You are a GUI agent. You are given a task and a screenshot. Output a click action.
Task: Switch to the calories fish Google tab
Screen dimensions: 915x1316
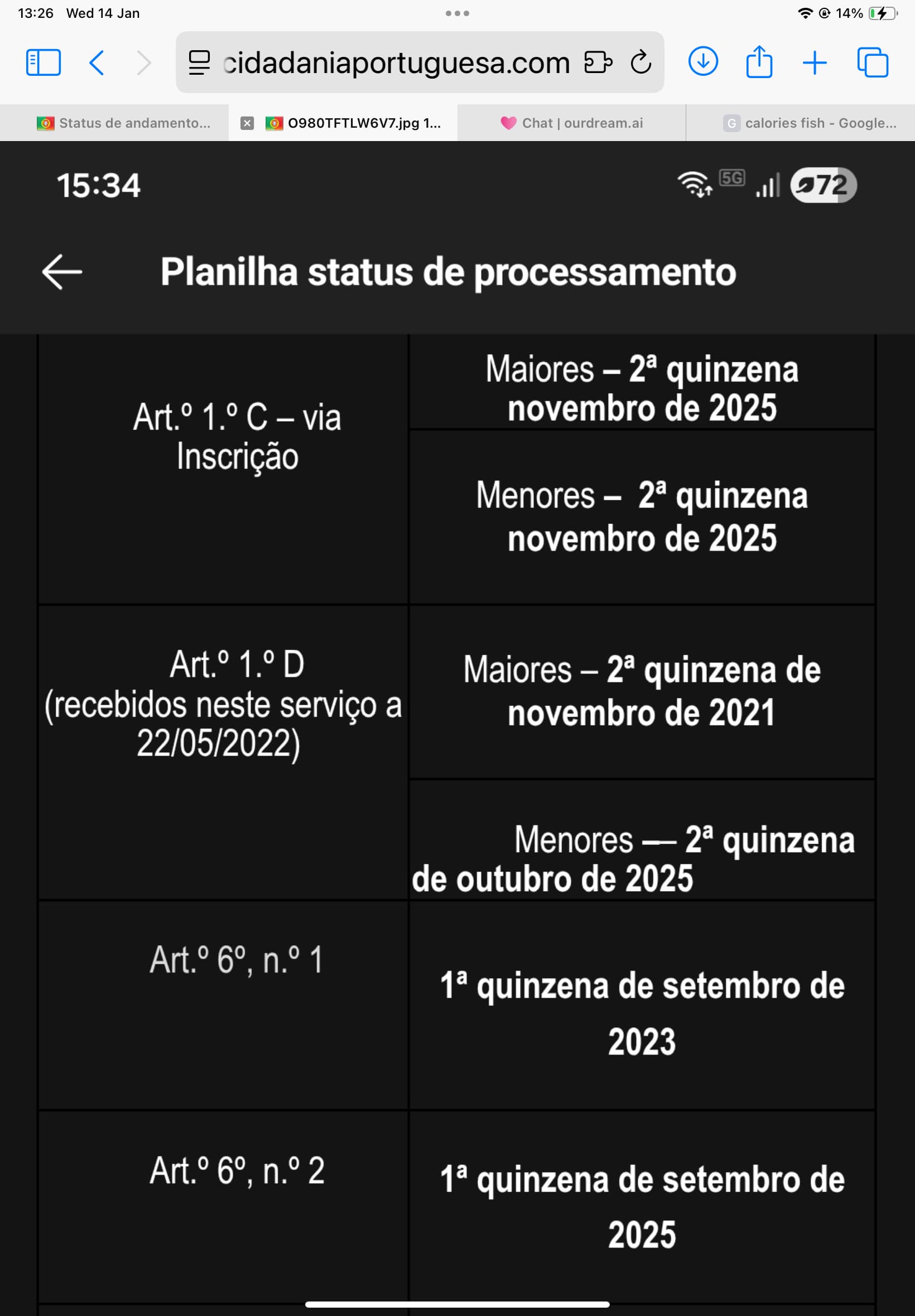[x=810, y=123]
